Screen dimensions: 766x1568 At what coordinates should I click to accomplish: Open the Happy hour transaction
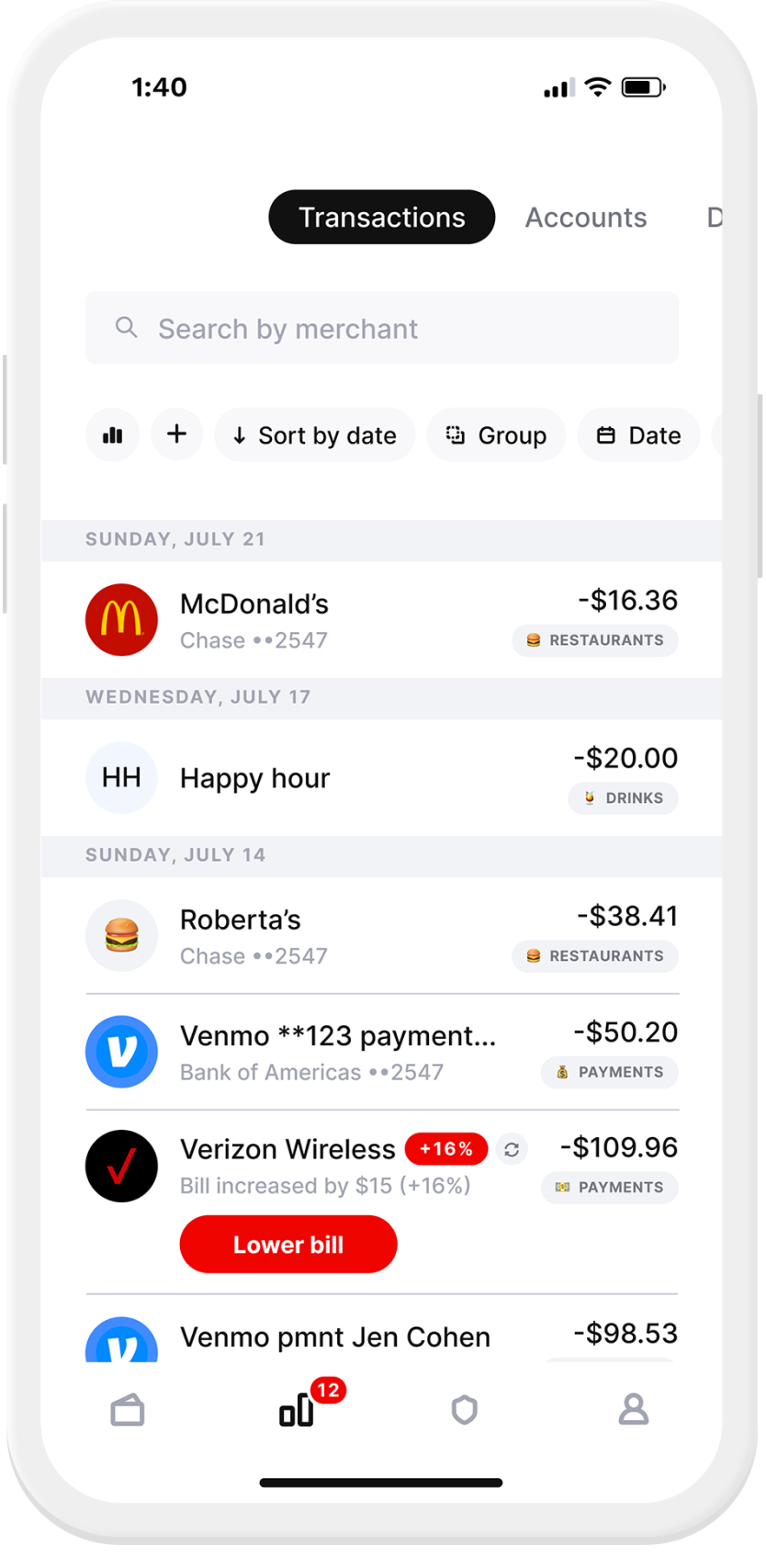coord(381,778)
